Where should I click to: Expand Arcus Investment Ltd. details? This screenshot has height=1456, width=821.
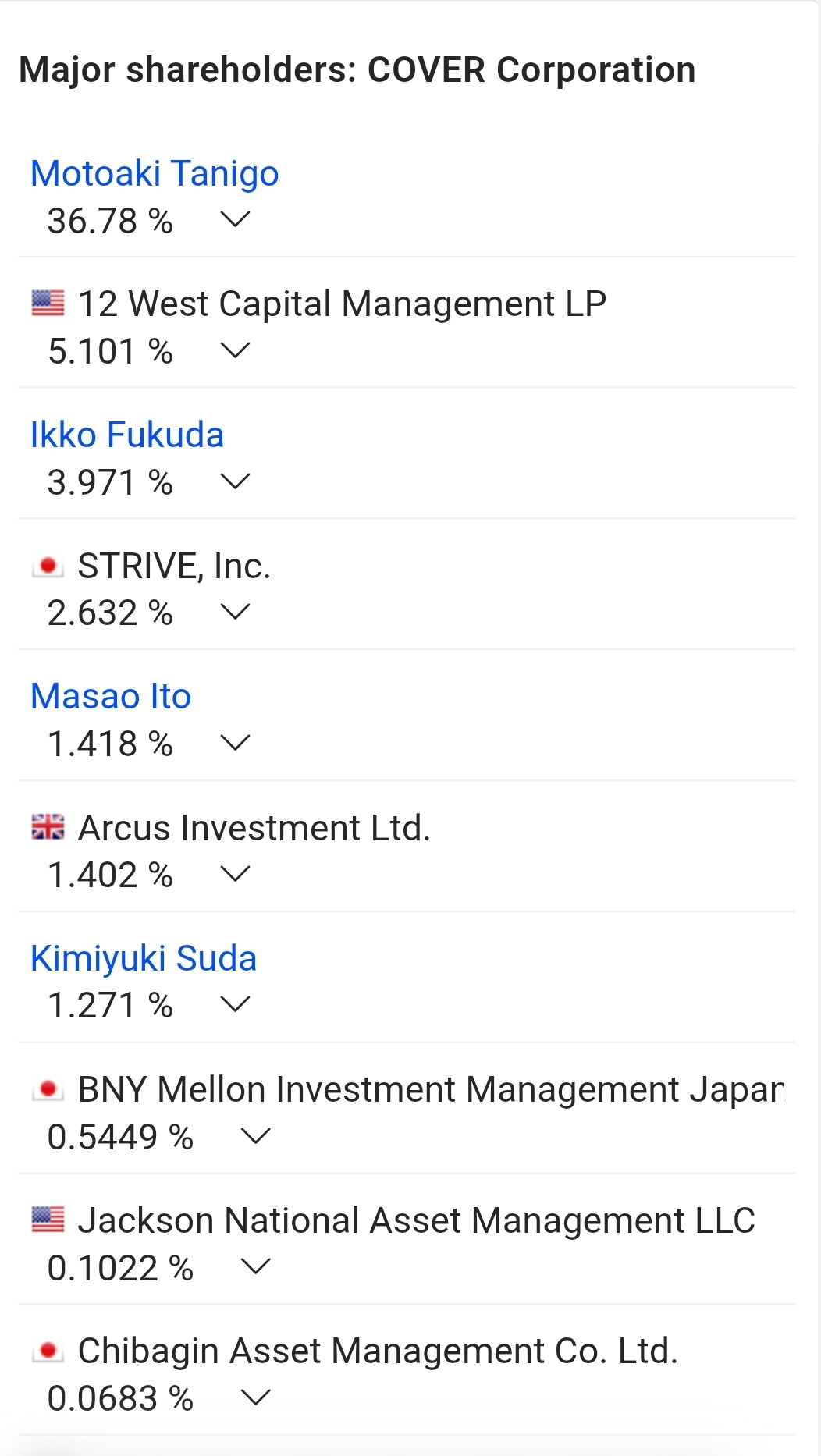(x=235, y=873)
